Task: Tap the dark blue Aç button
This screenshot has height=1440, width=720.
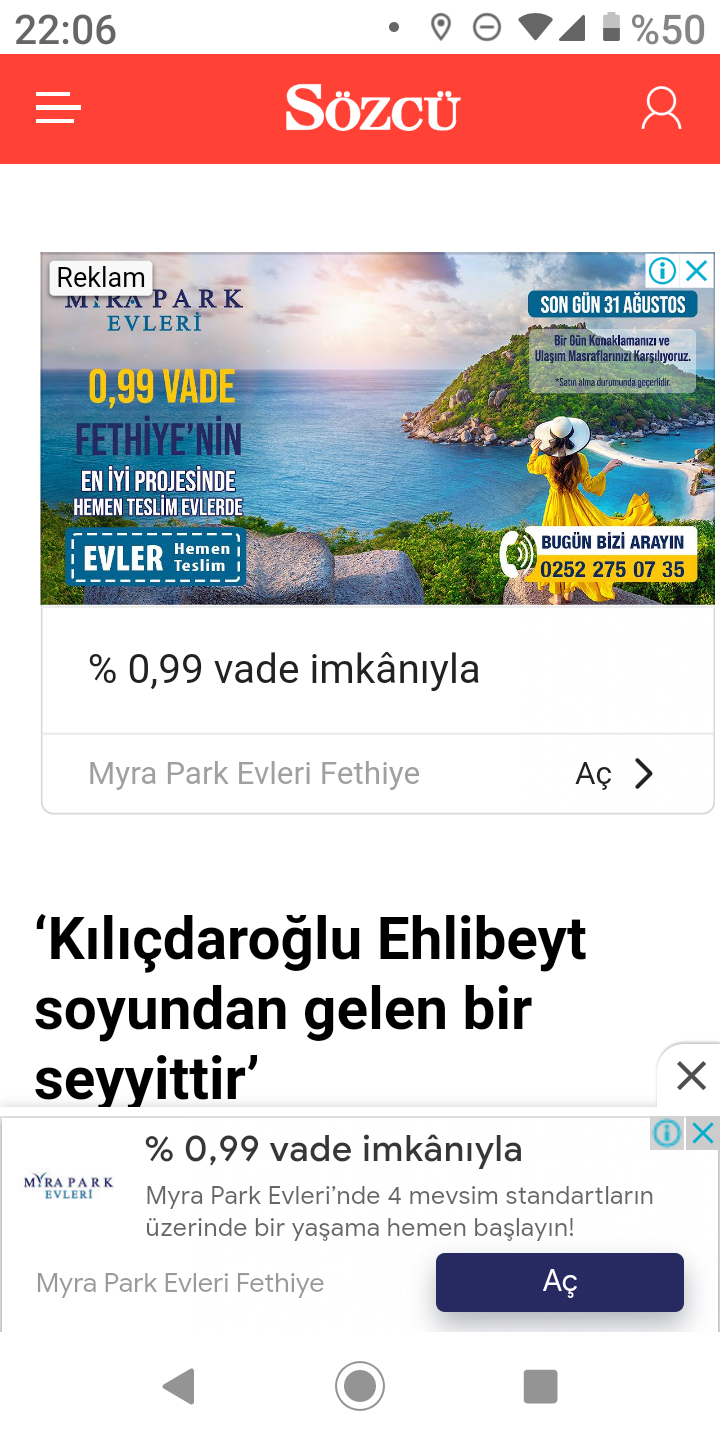Action: pos(559,1282)
